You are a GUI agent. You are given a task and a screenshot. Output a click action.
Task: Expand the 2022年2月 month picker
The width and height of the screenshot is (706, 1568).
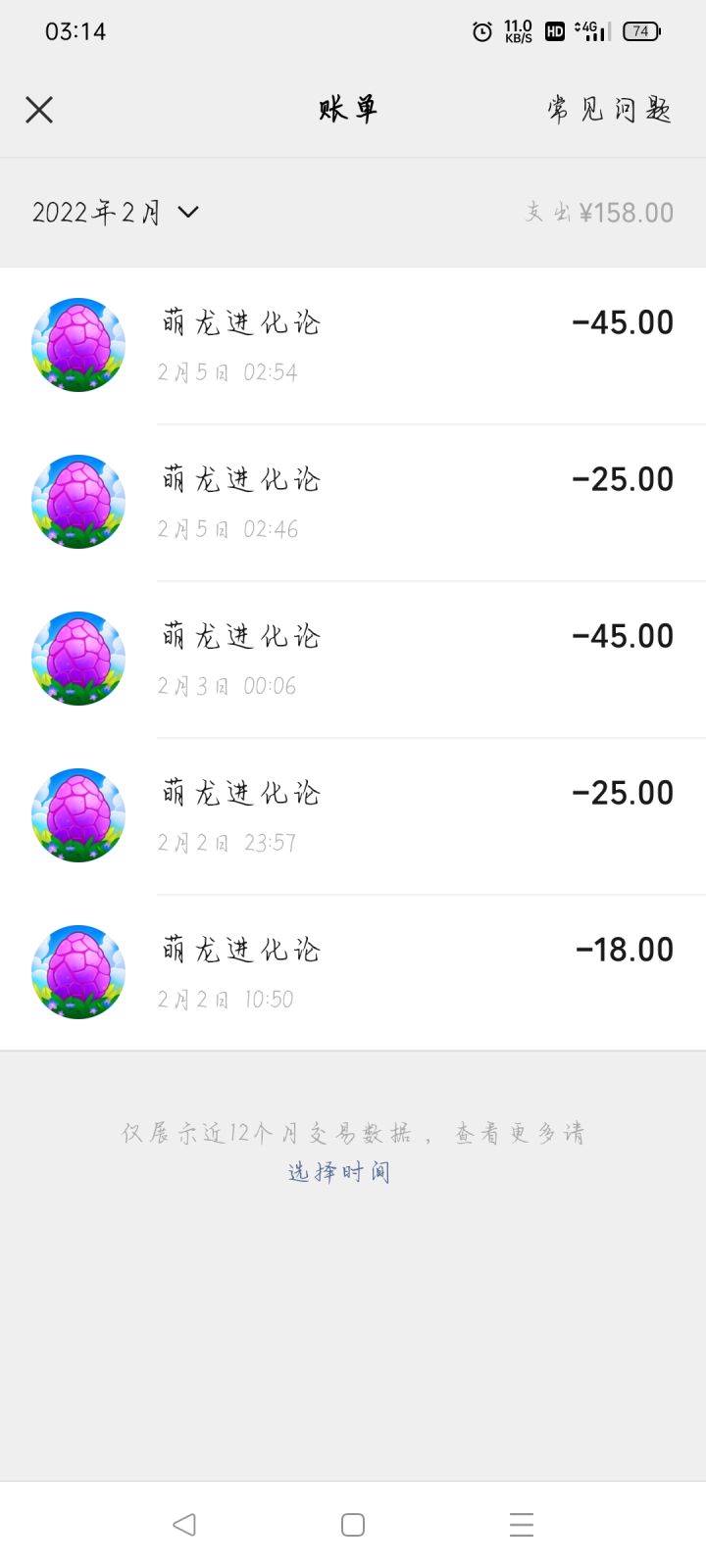coord(116,213)
